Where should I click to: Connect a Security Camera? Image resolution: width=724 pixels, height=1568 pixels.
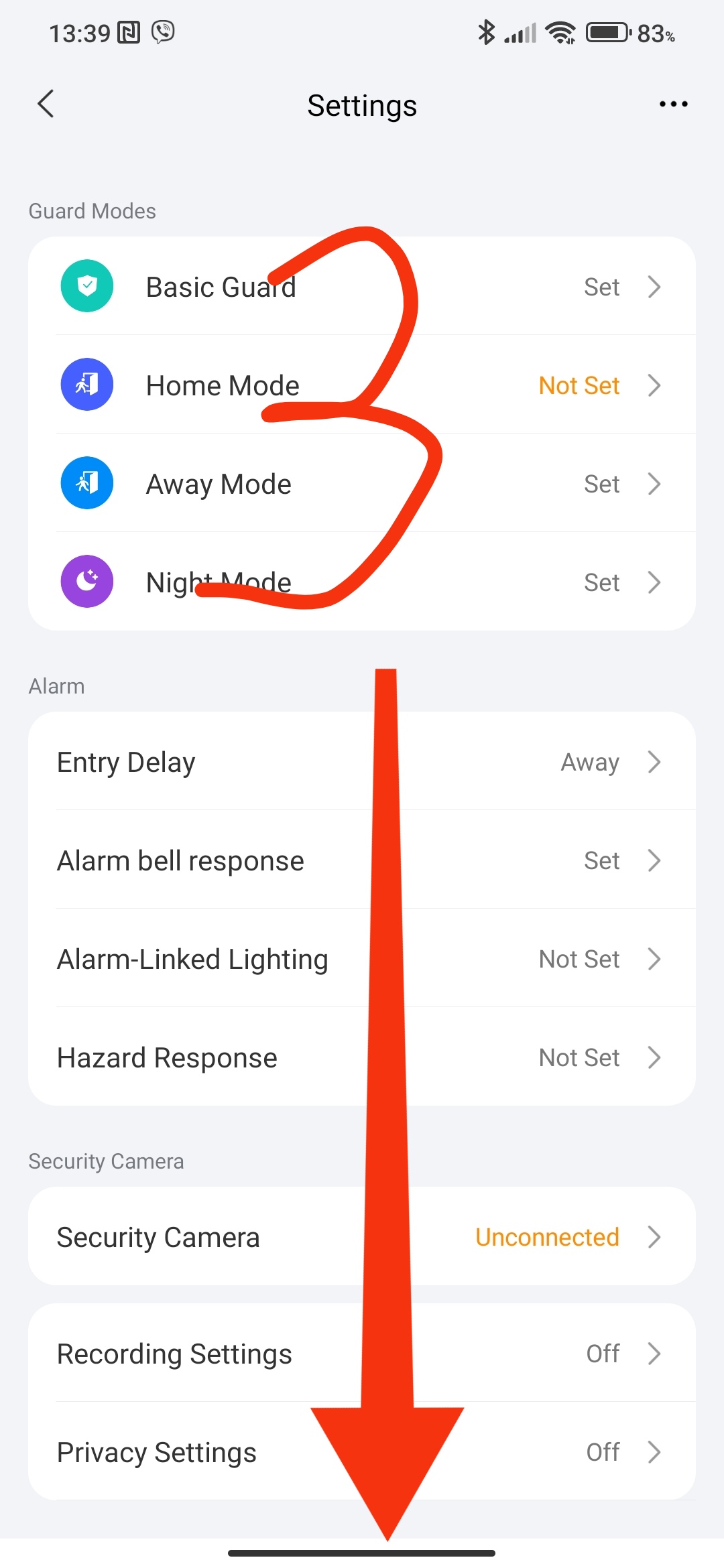362,1237
